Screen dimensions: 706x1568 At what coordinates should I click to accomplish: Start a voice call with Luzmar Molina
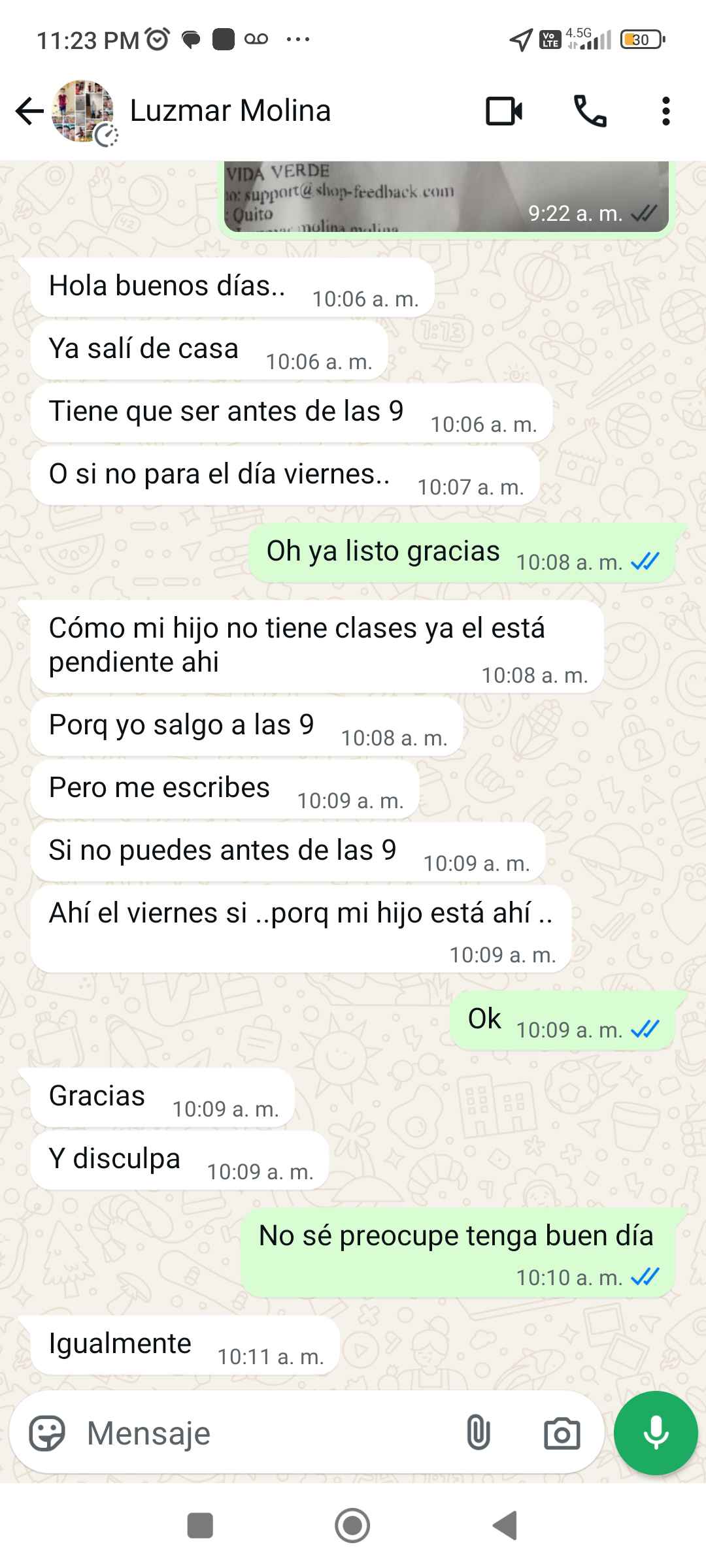pos(590,111)
